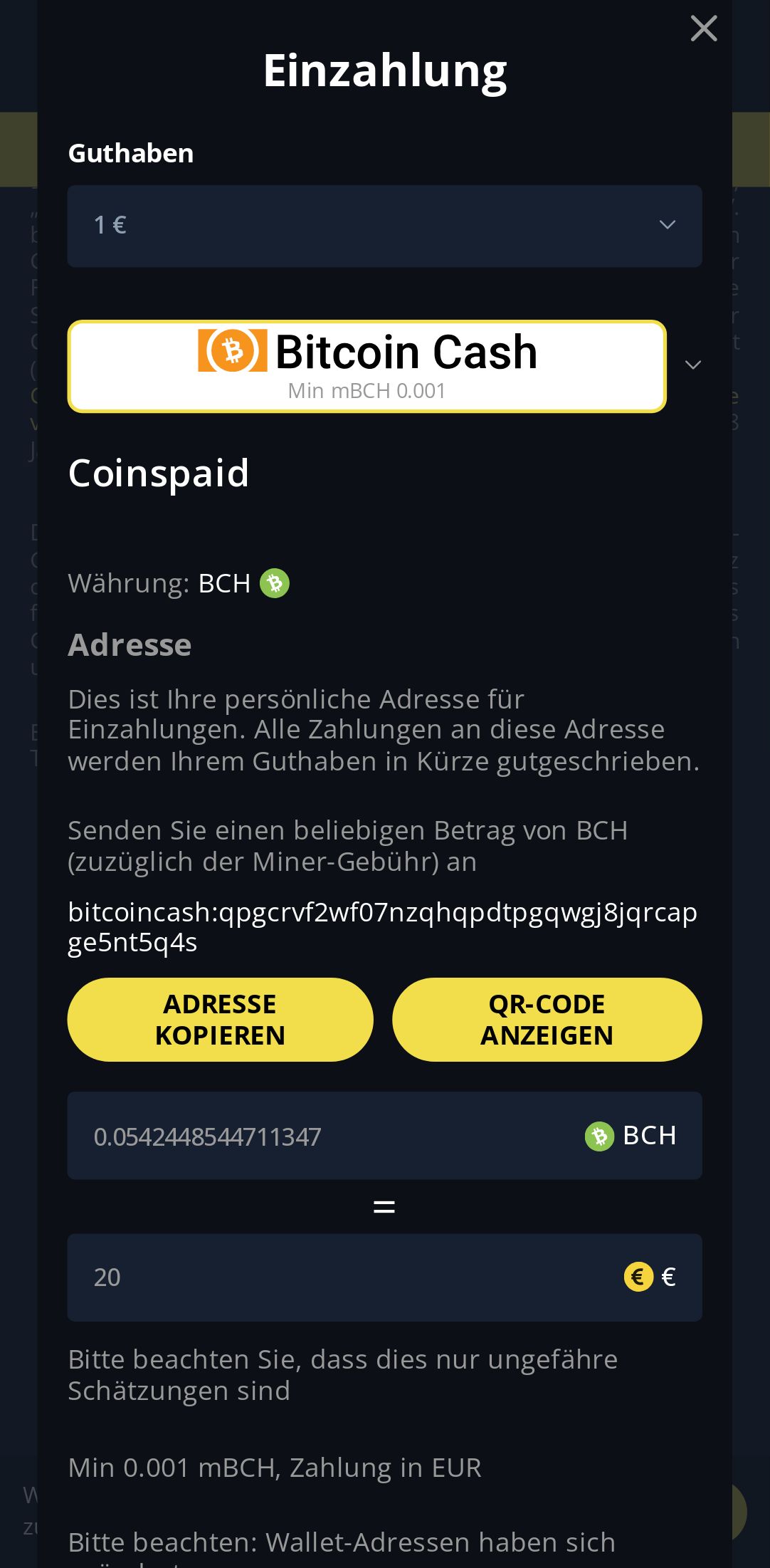The width and height of the screenshot is (770, 1568).
Task: Open the Guthaben dropdown showing 1 €
Action: (384, 226)
